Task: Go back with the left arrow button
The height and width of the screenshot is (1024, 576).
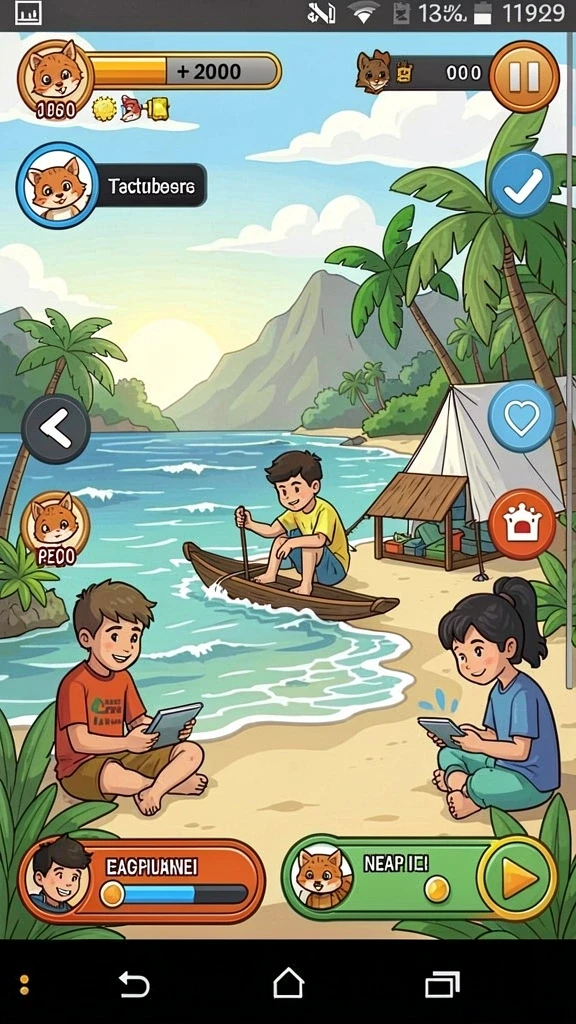Action: [x=56, y=429]
